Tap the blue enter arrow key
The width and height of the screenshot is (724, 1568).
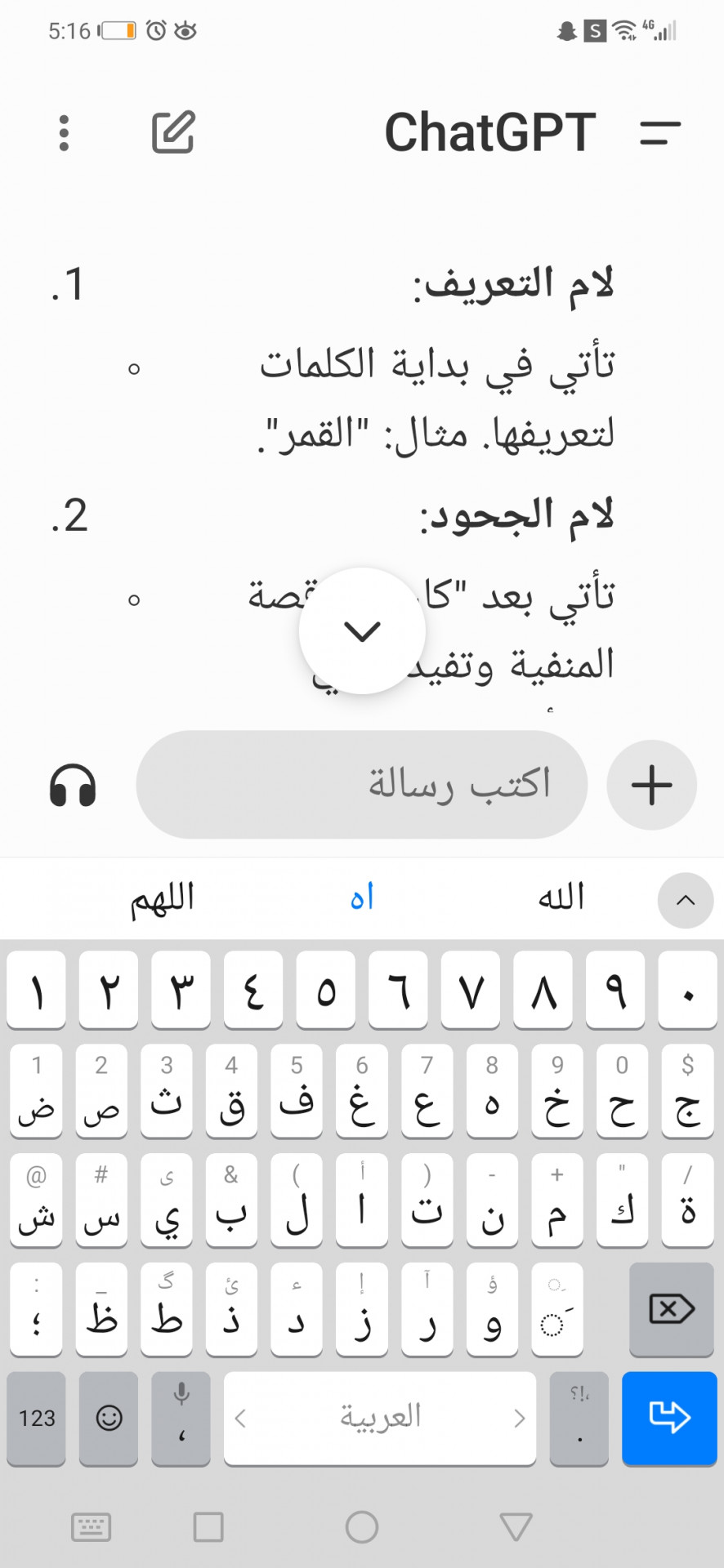[669, 1418]
